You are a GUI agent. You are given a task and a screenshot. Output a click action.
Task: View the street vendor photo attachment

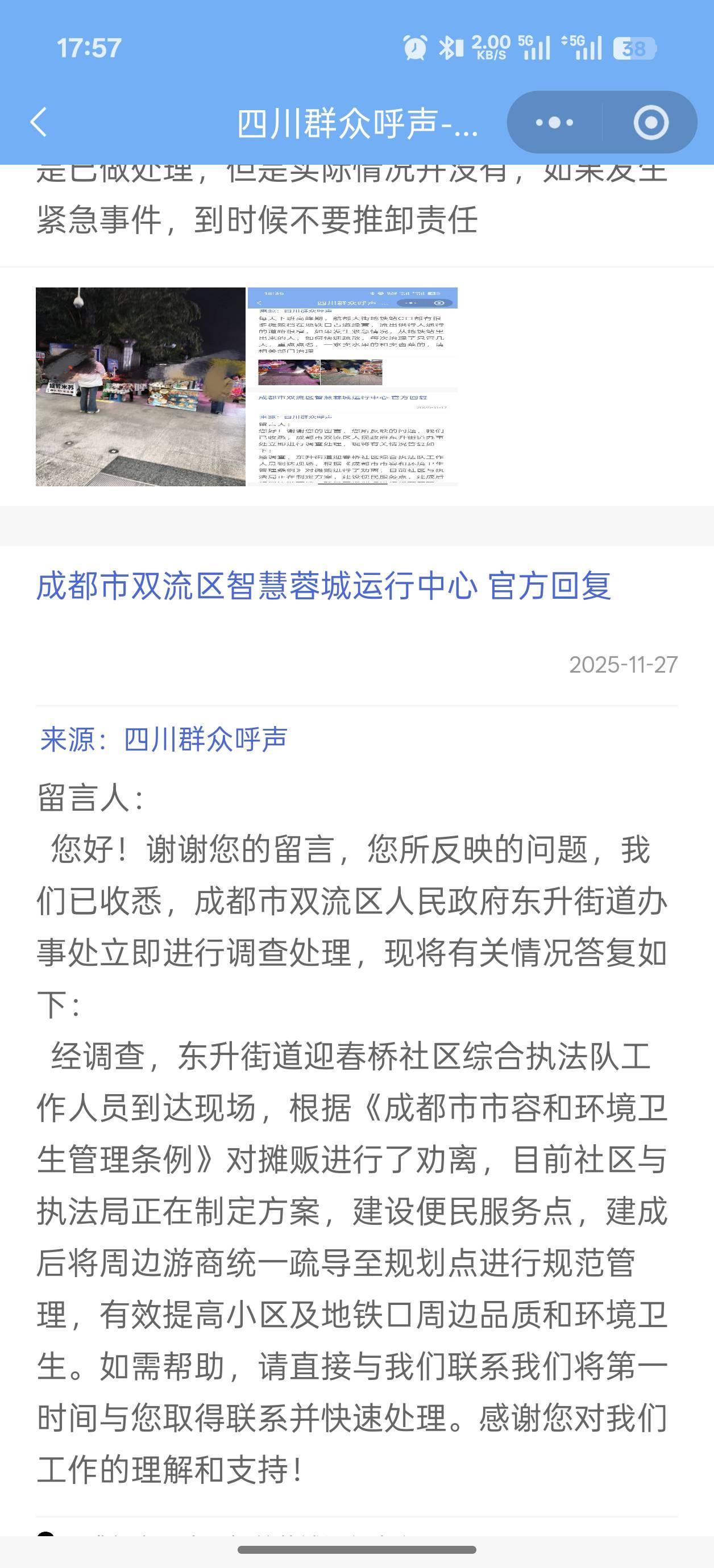pos(141,386)
